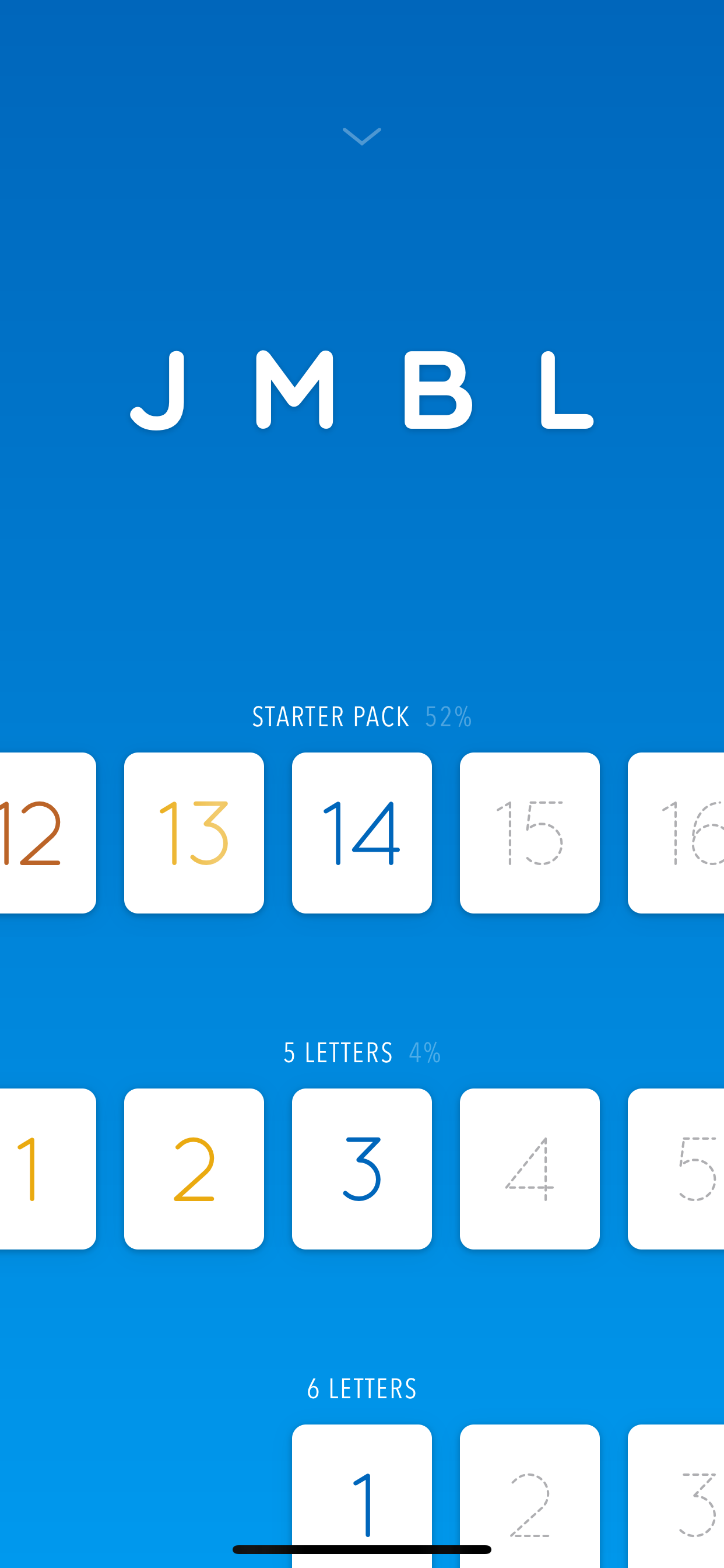Play 6 Letters level 1

pos(362,1496)
